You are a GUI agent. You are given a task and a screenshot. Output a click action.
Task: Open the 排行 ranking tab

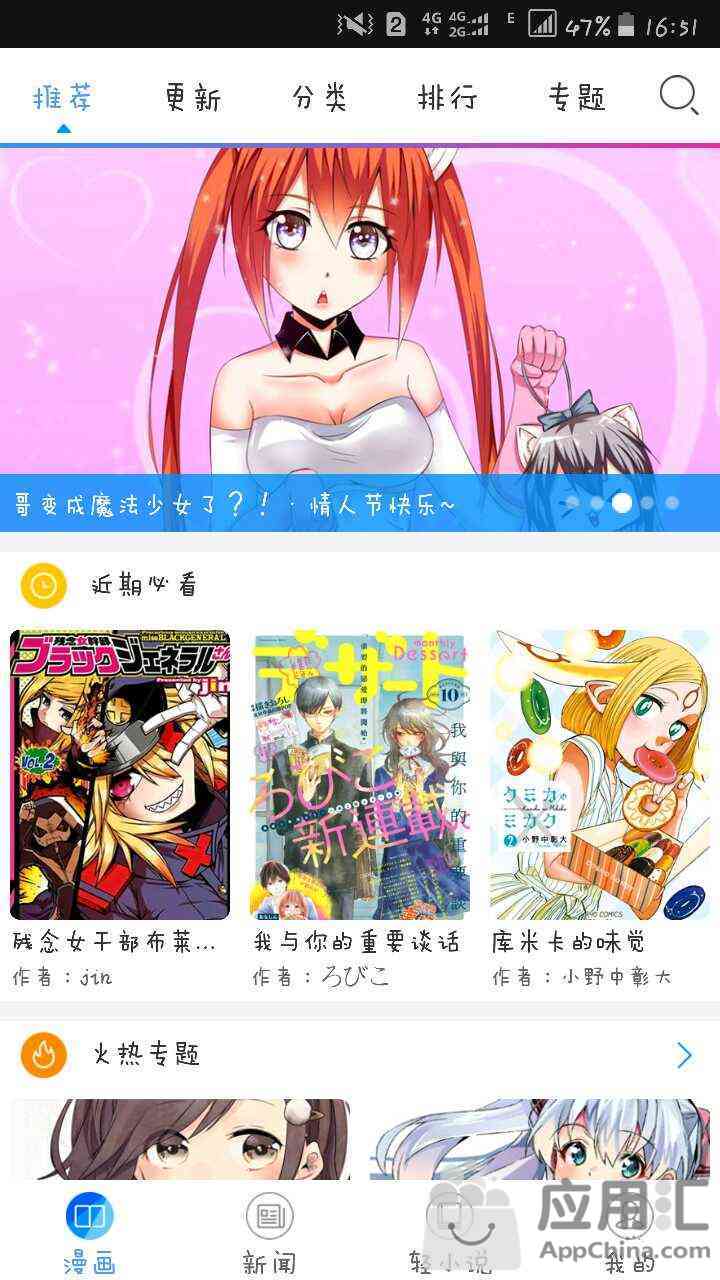(x=447, y=98)
